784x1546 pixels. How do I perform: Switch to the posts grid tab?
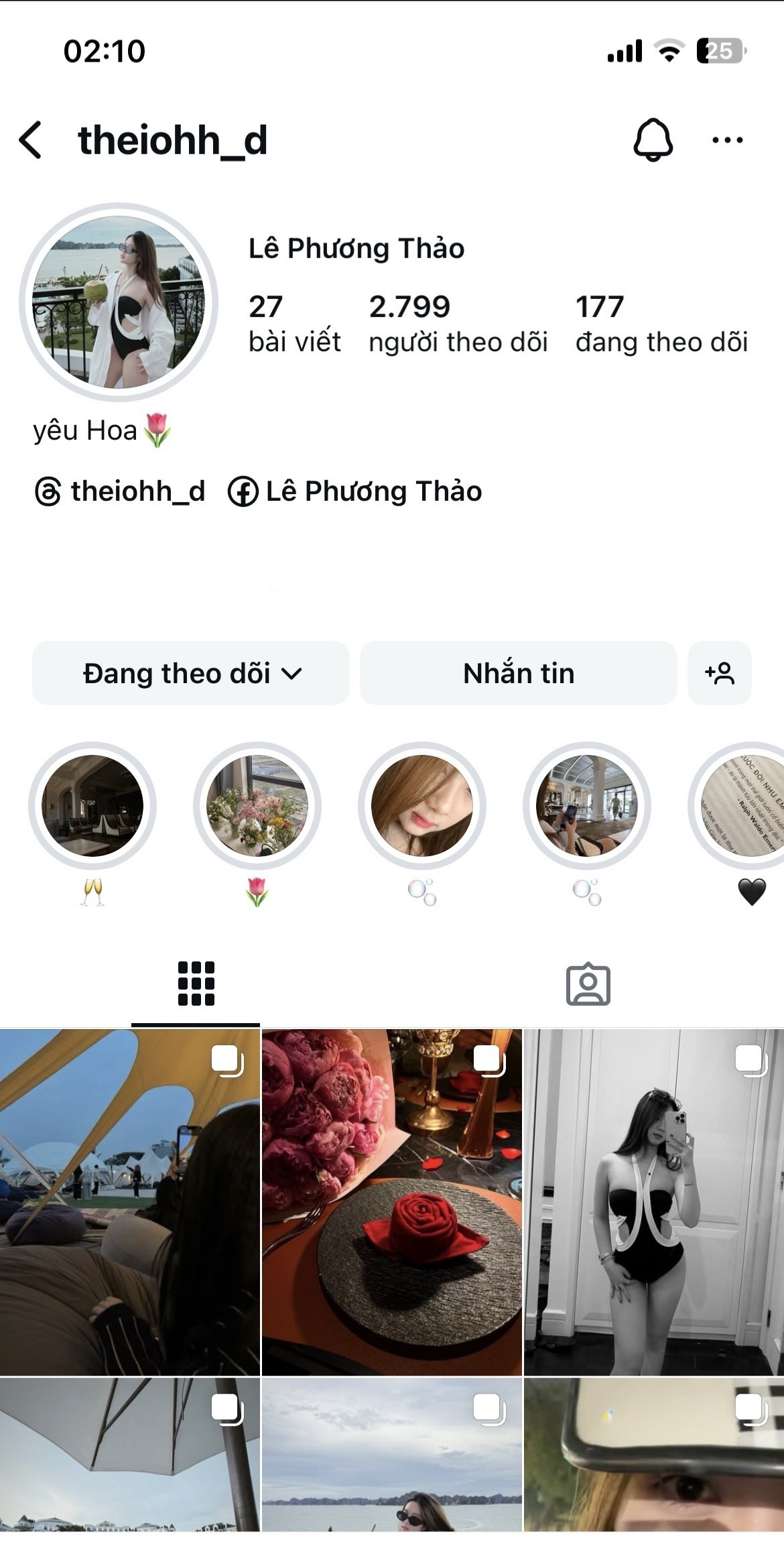(196, 984)
